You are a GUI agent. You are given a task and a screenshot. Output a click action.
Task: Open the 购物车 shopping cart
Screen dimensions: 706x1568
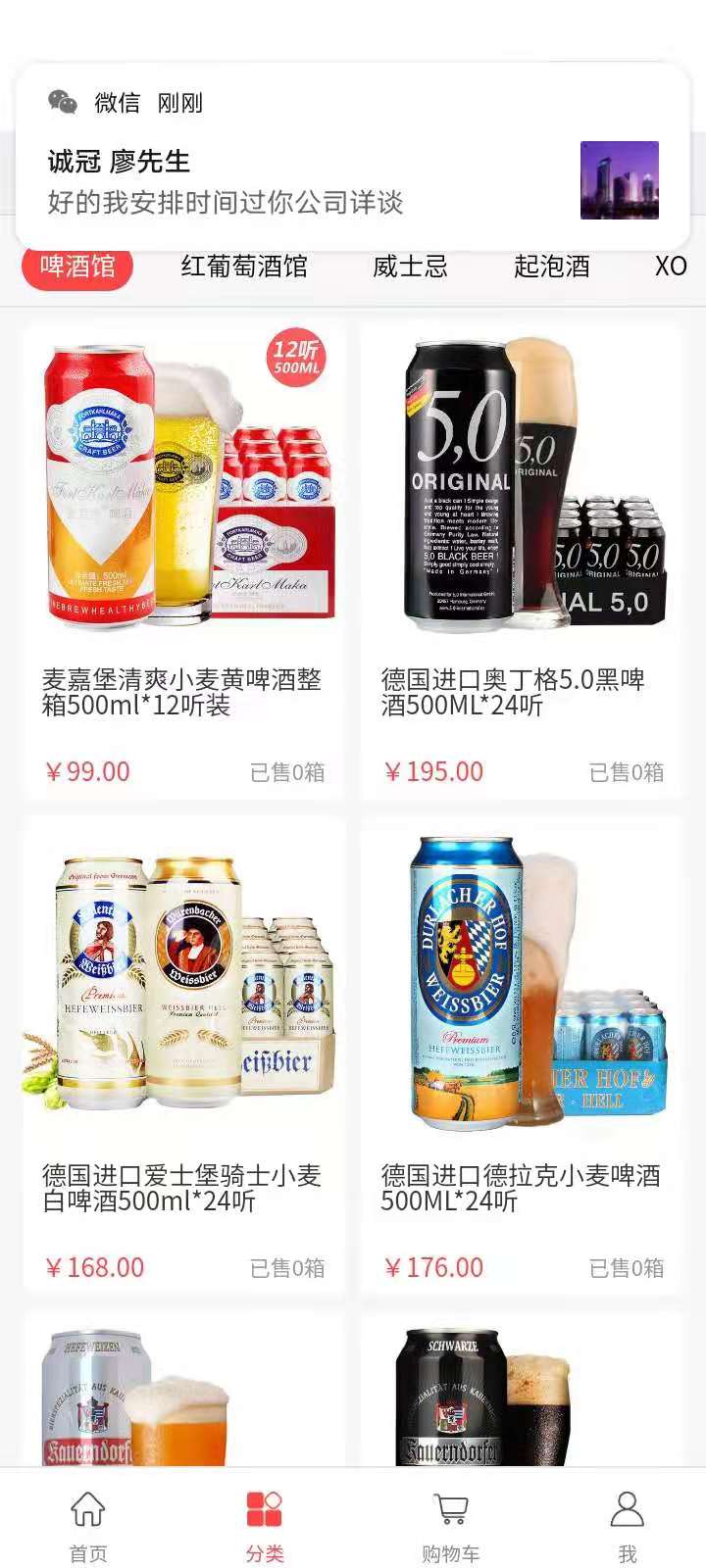pyautogui.click(x=450, y=1525)
